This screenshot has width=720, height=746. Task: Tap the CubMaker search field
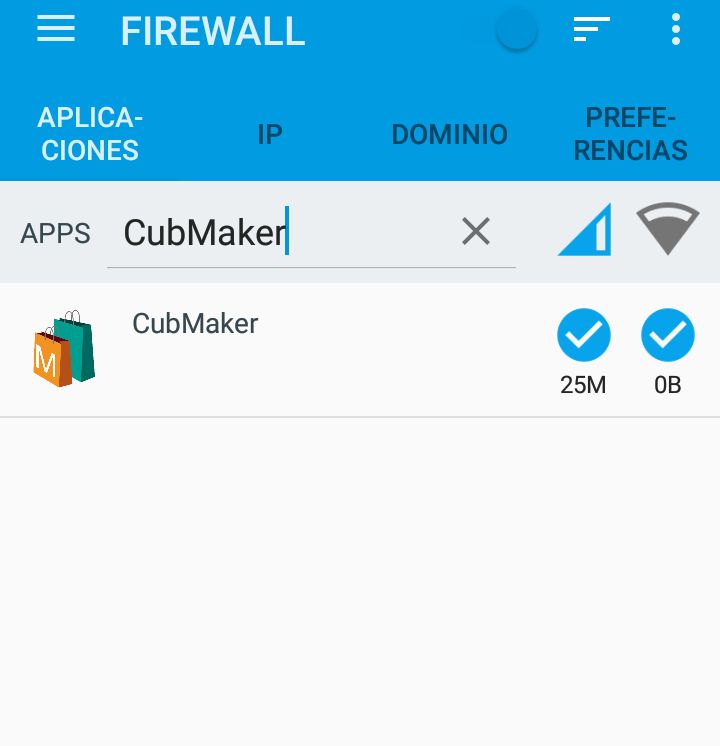(x=280, y=233)
